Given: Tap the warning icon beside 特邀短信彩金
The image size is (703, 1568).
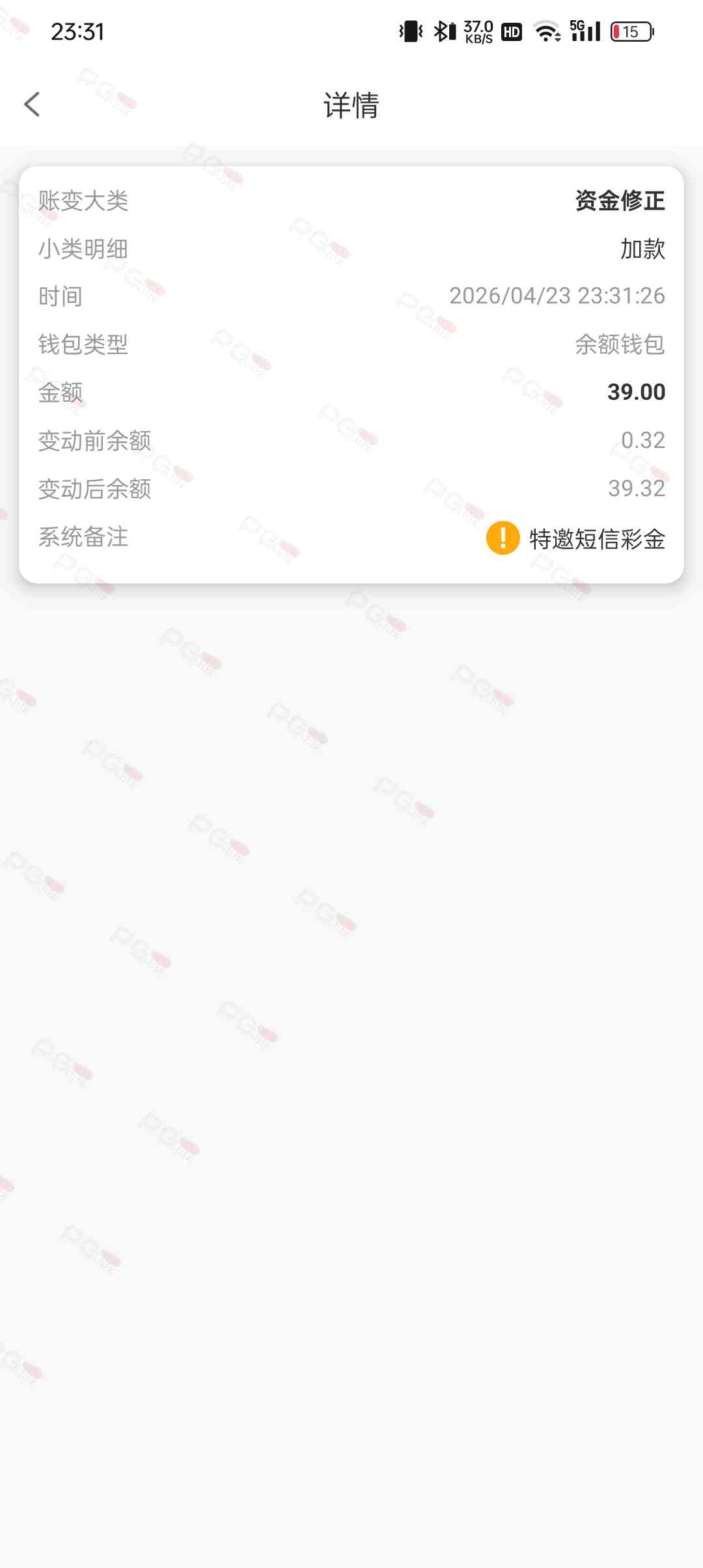Looking at the screenshot, I should pyautogui.click(x=503, y=538).
